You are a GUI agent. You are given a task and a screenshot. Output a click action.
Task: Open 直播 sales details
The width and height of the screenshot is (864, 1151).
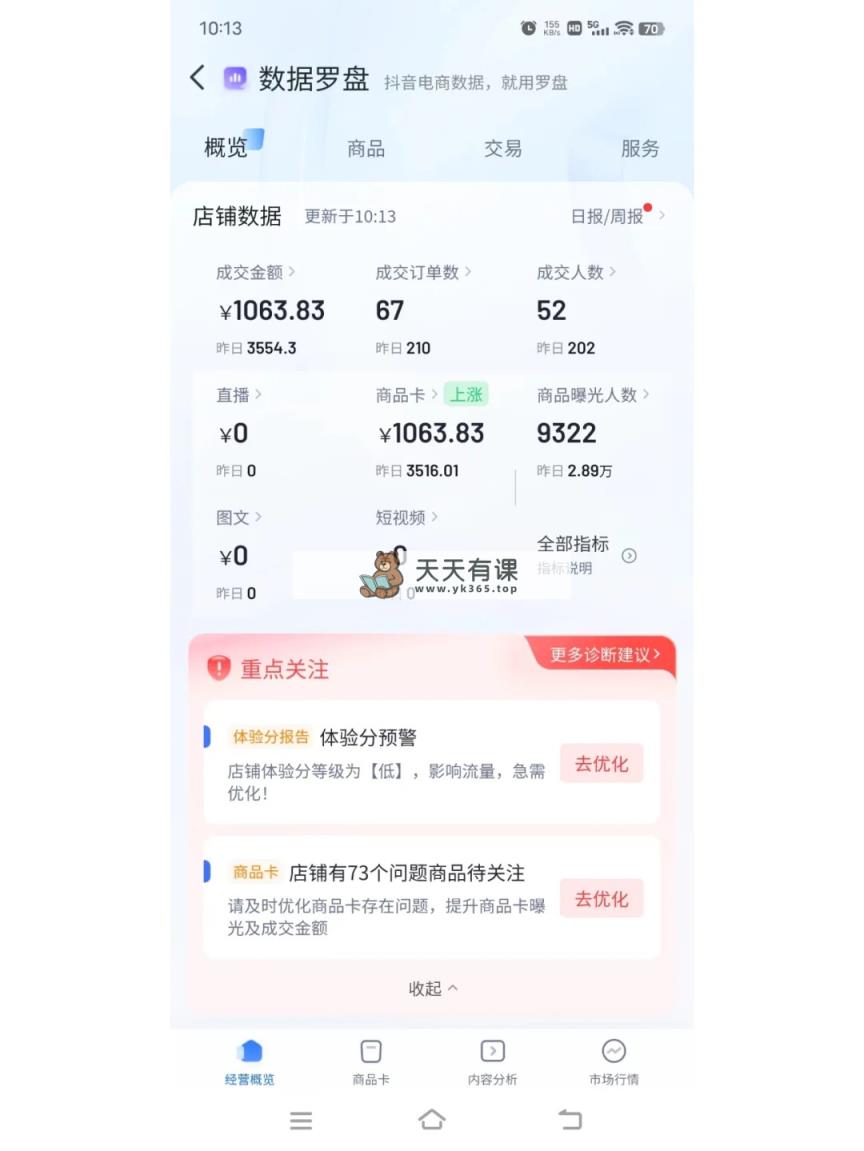(239, 395)
